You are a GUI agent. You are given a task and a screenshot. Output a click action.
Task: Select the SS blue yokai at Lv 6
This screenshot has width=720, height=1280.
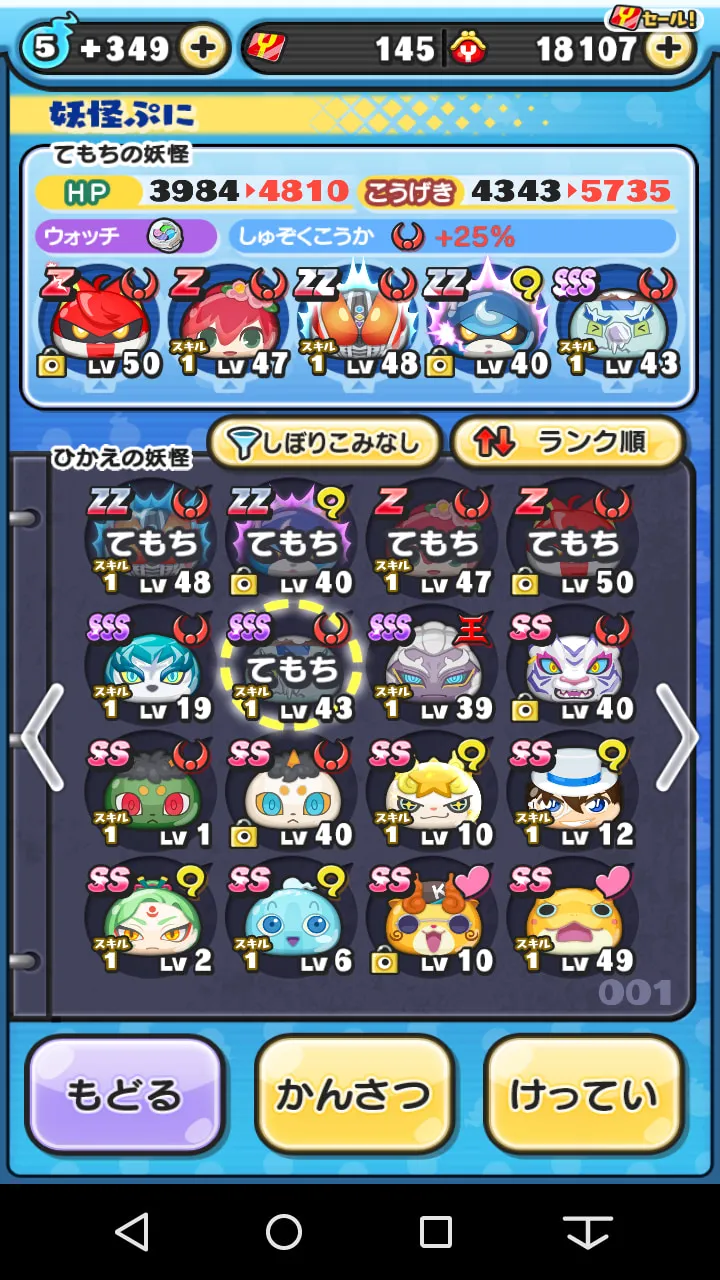(290, 919)
